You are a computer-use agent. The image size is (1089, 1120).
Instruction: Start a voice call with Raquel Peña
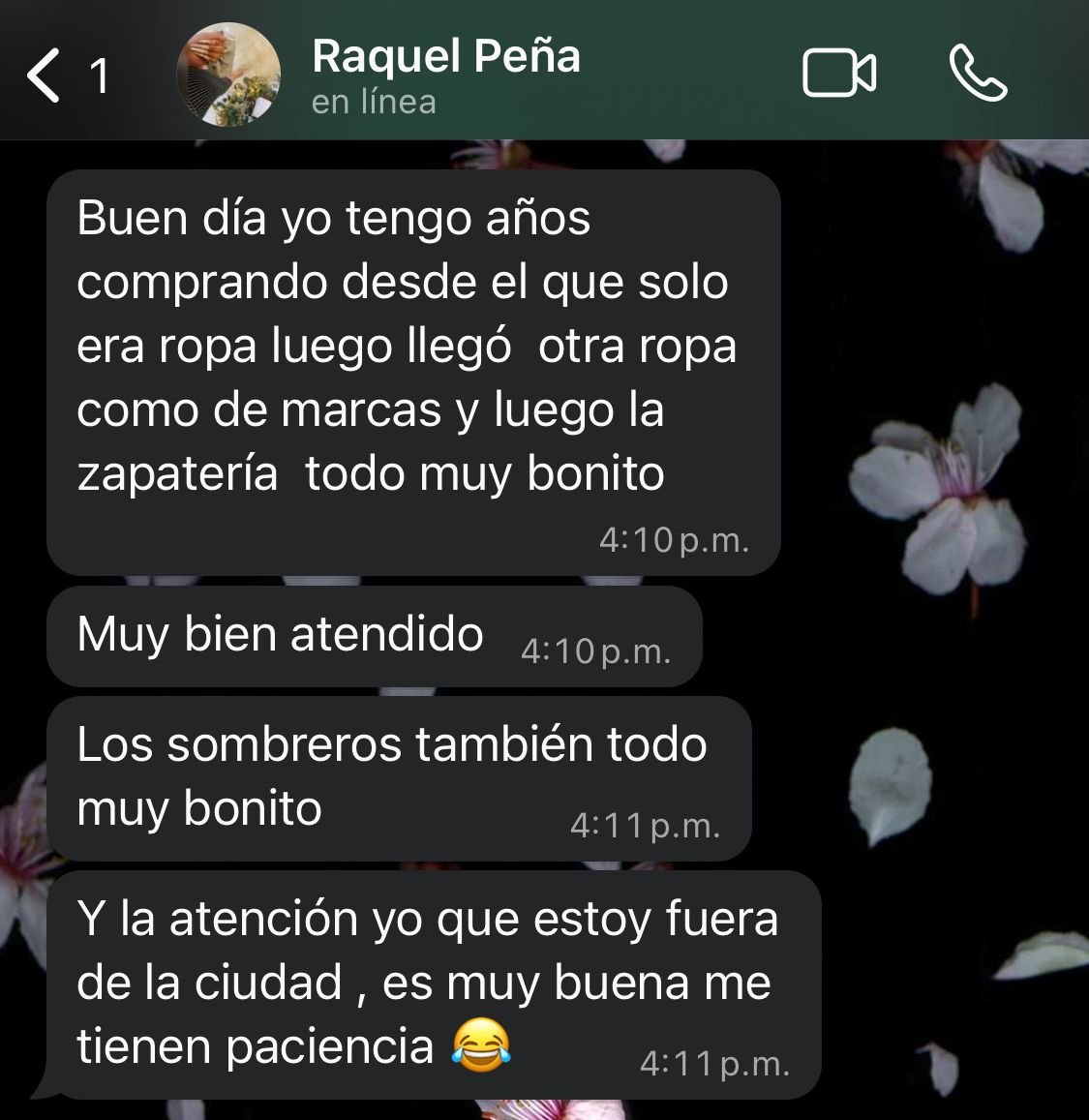[x=978, y=75]
